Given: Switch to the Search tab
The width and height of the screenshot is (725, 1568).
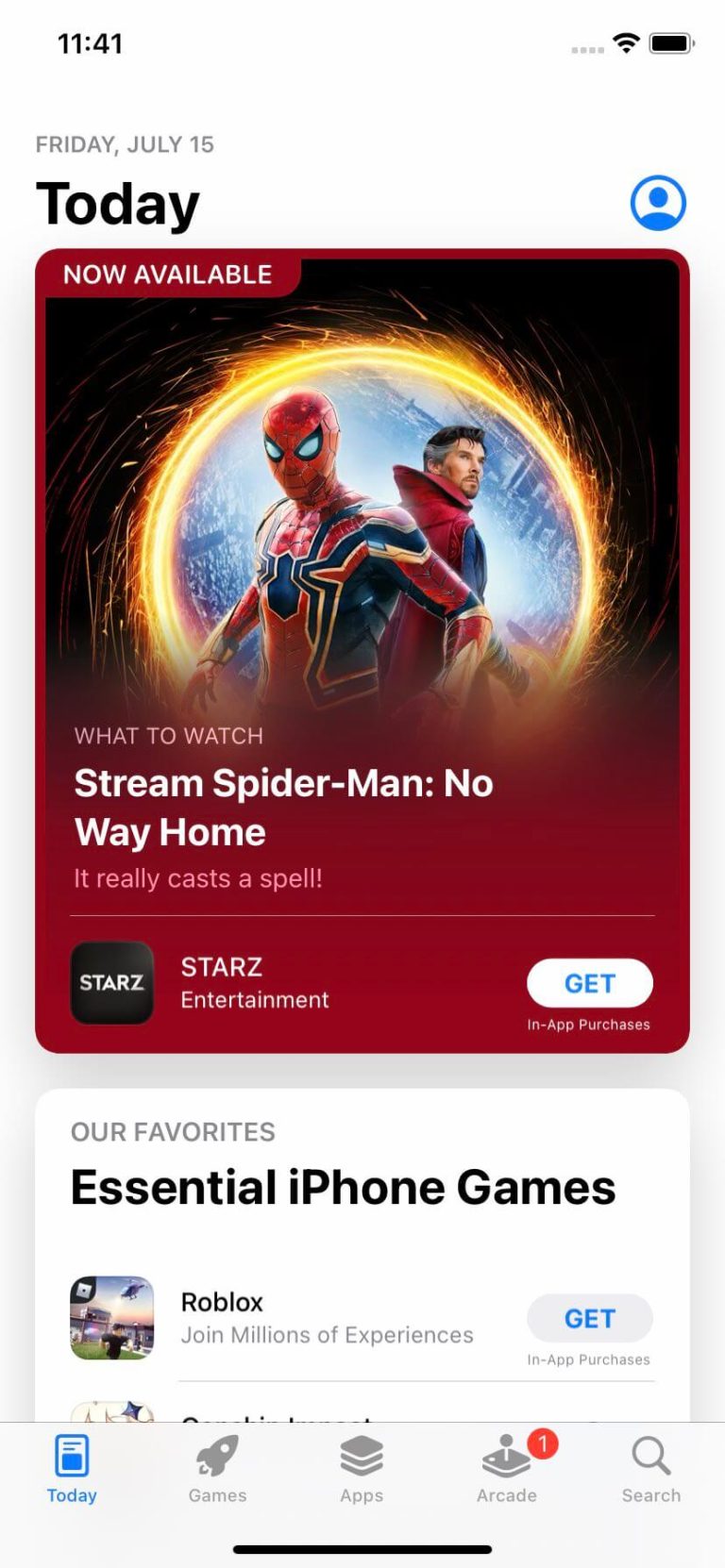Looking at the screenshot, I should pyautogui.click(x=650, y=1468).
